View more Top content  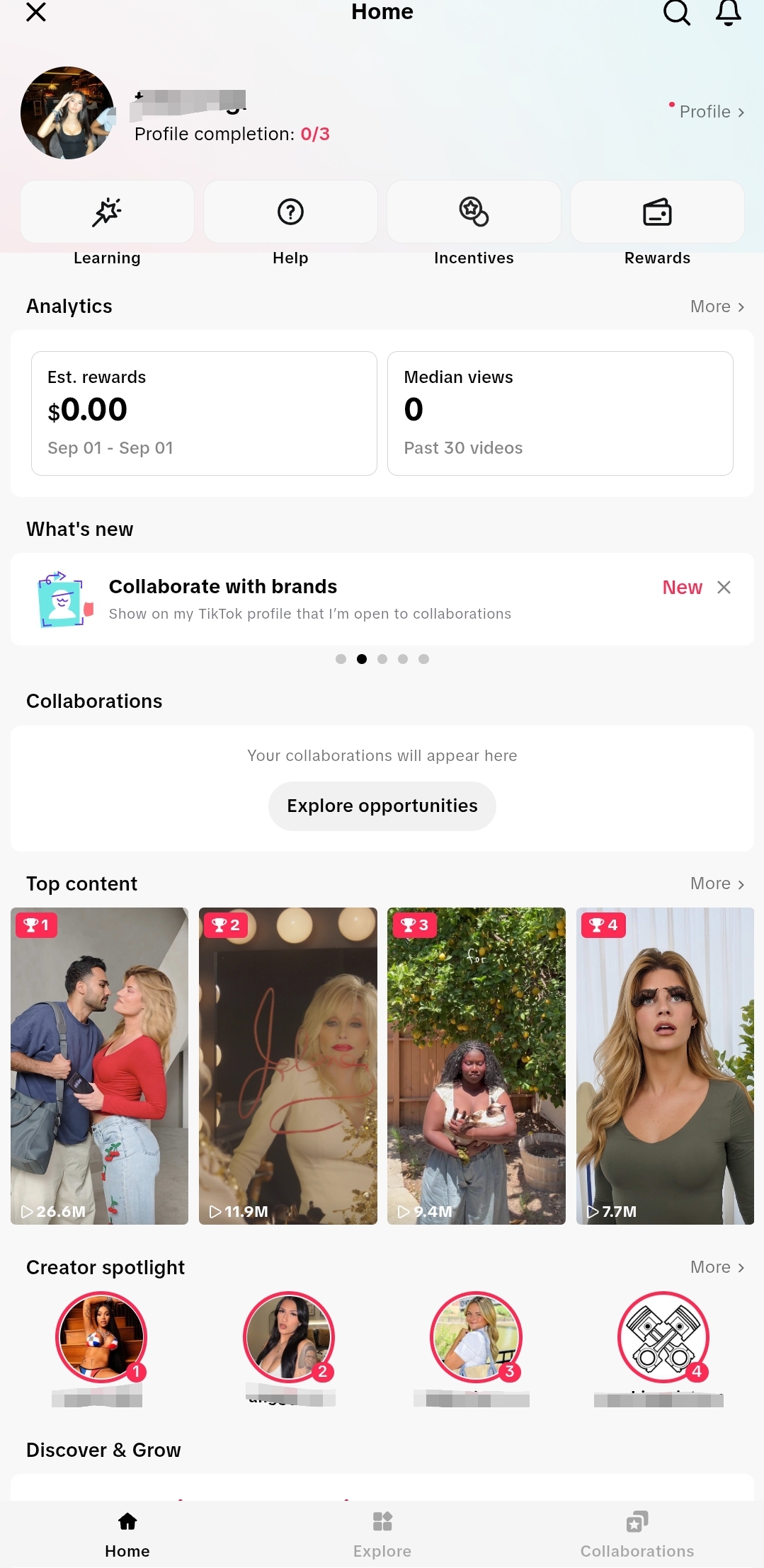(717, 883)
